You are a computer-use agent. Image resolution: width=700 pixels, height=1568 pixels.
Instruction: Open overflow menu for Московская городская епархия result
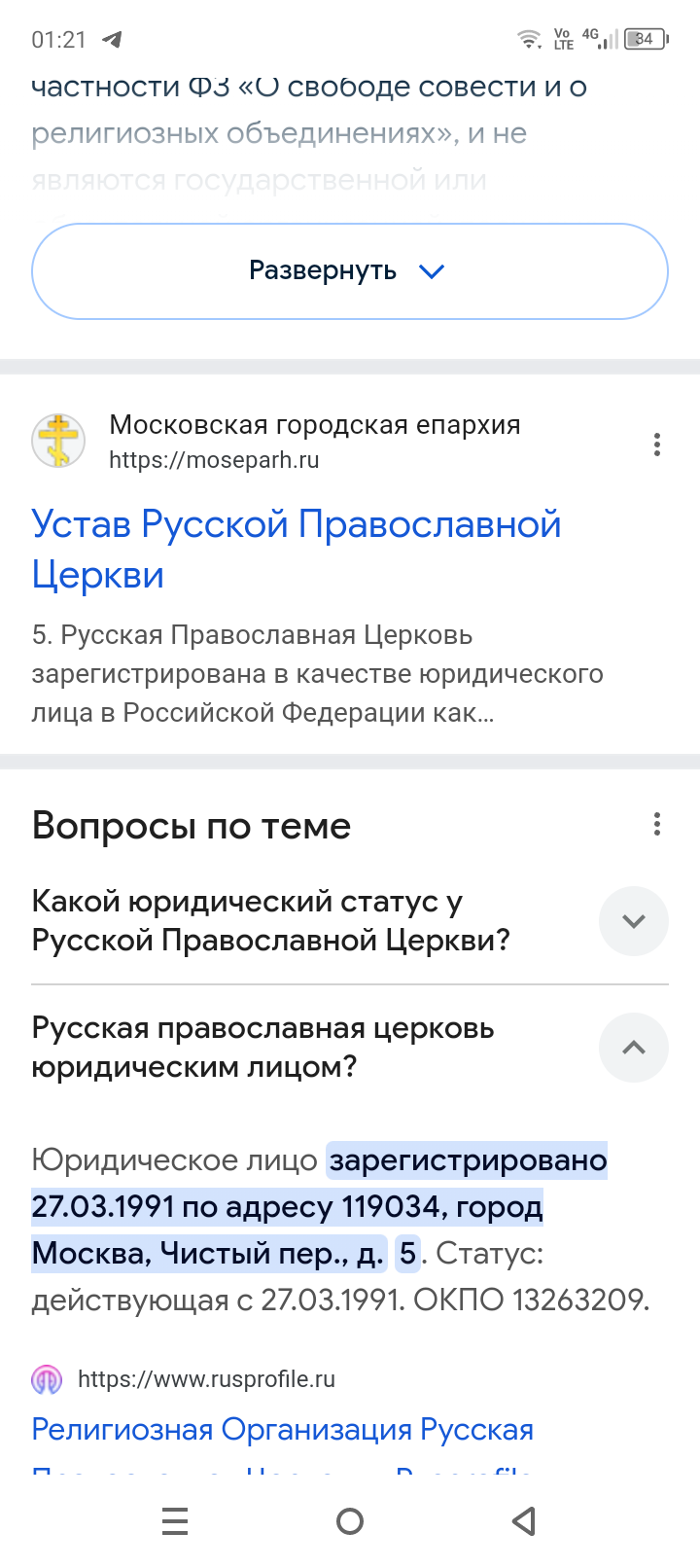pyautogui.click(x=657, y=445)
